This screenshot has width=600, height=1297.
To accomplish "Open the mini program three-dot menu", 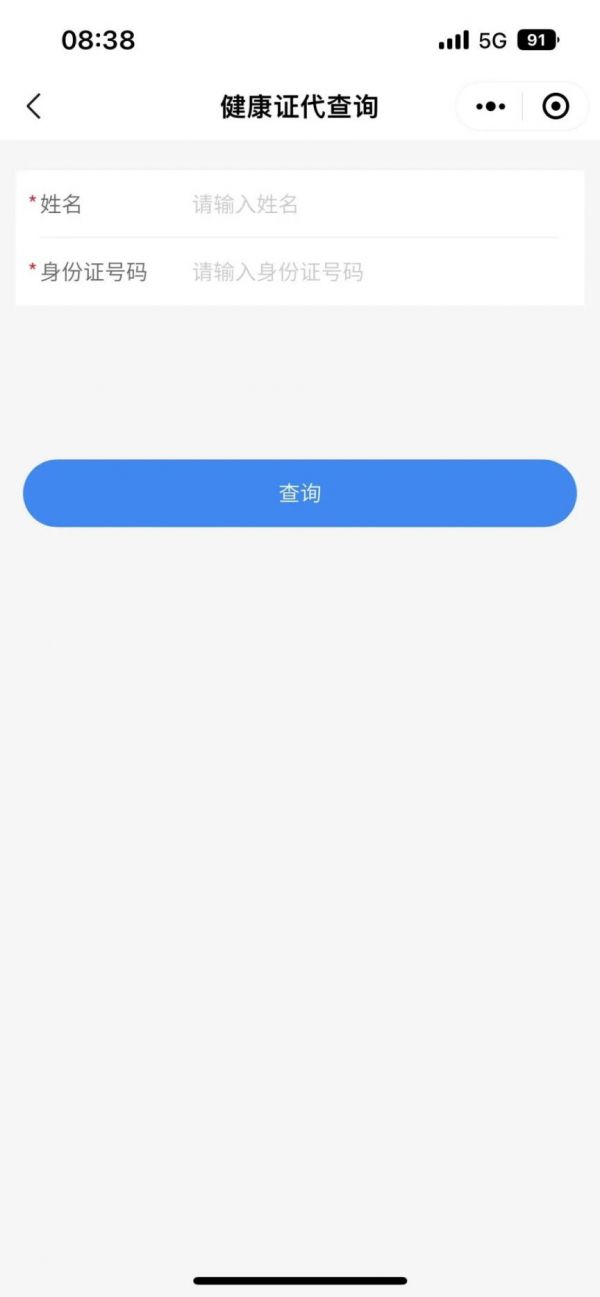I will point(490,106).
